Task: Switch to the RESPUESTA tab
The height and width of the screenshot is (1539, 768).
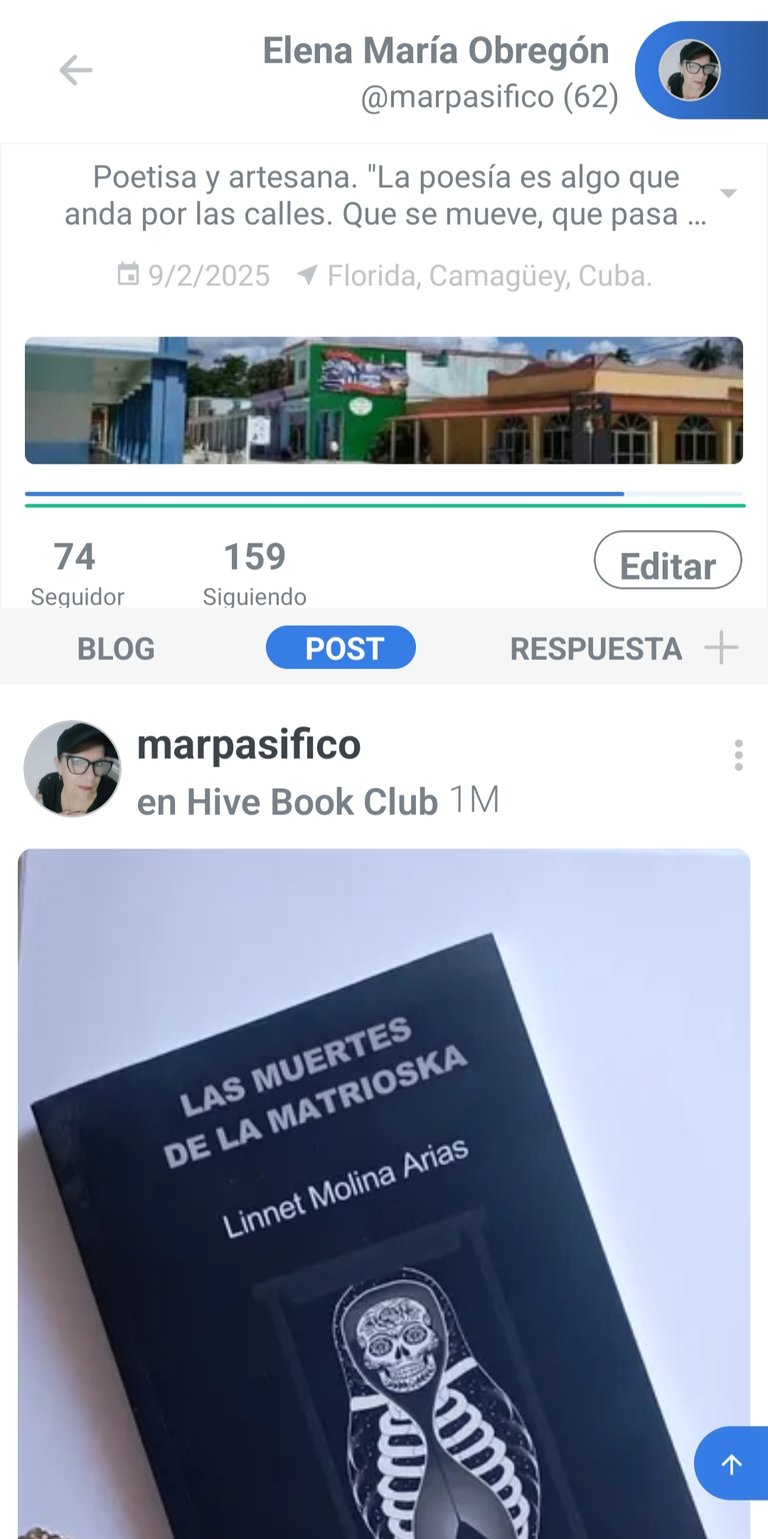Action: click(x=596, y=648)
